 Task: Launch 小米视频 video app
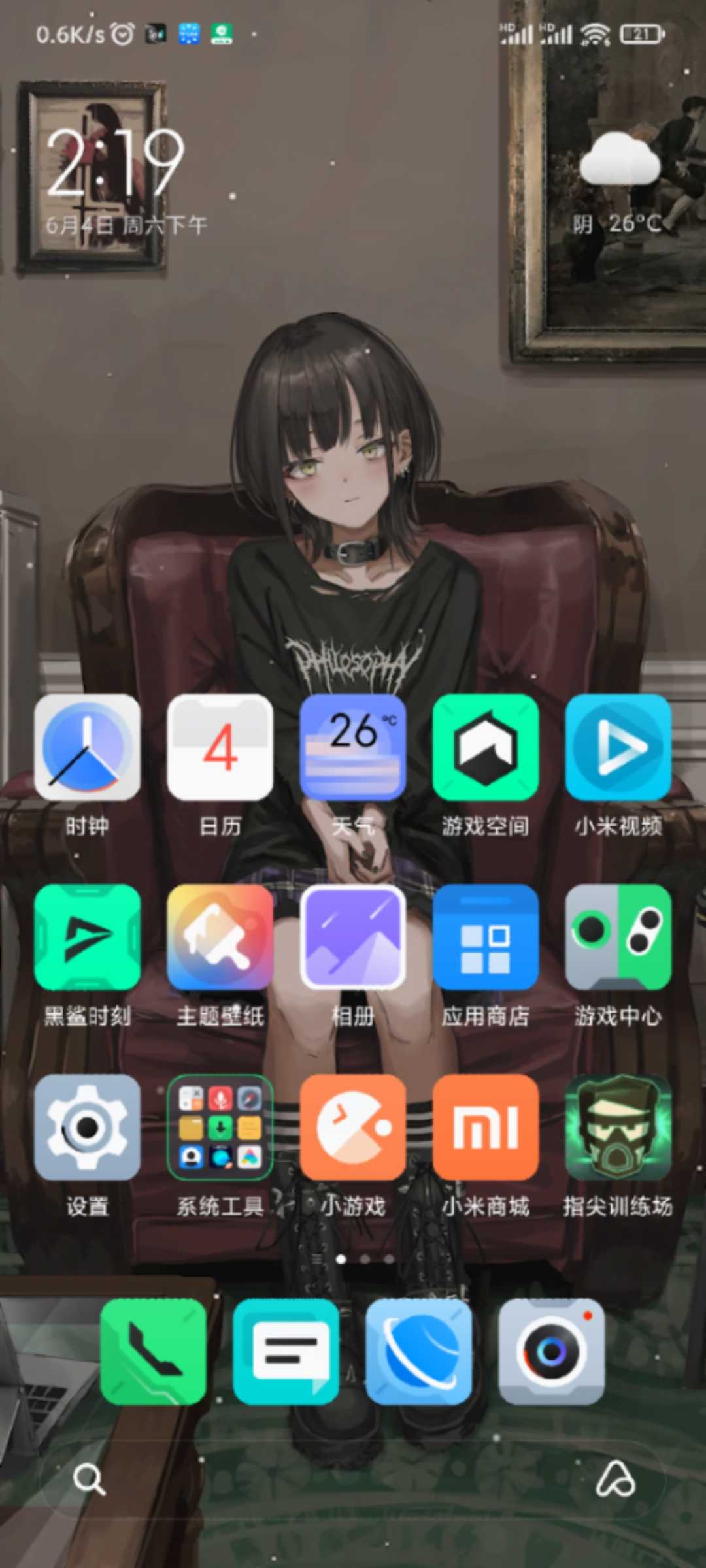[618, 747]
